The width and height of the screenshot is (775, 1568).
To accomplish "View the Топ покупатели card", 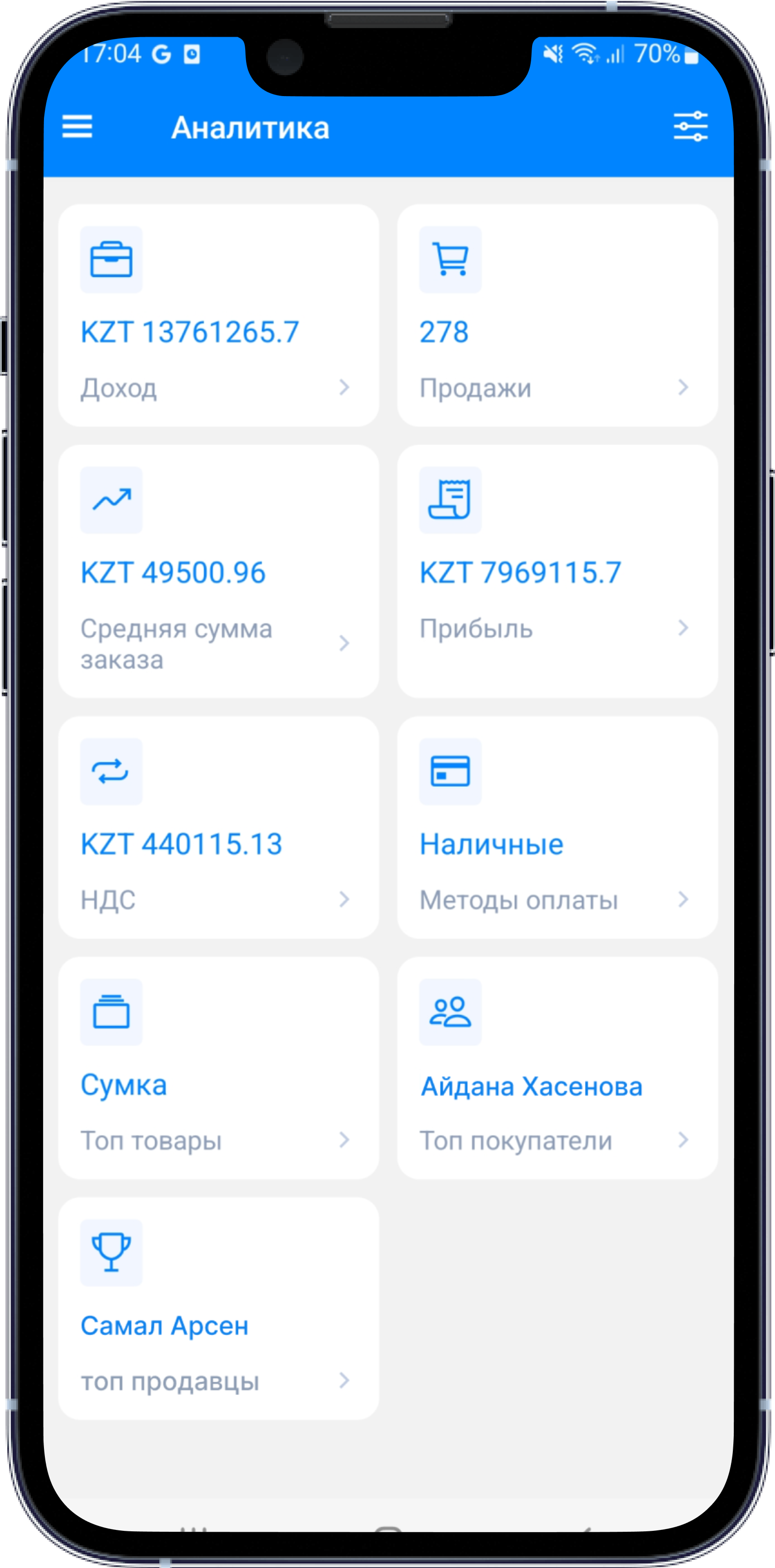I will click(x=557, y=1068).
